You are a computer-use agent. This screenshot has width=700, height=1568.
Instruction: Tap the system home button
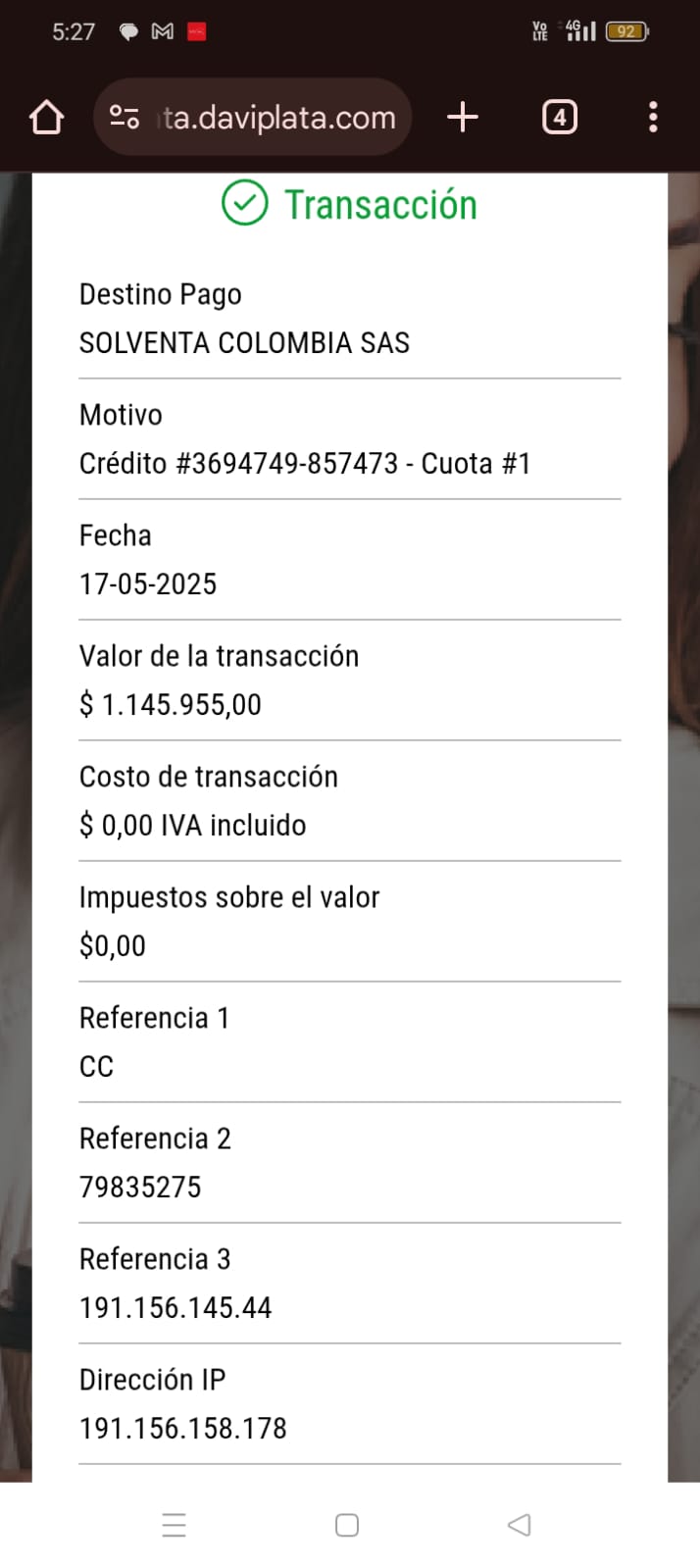pos(347,1525)
